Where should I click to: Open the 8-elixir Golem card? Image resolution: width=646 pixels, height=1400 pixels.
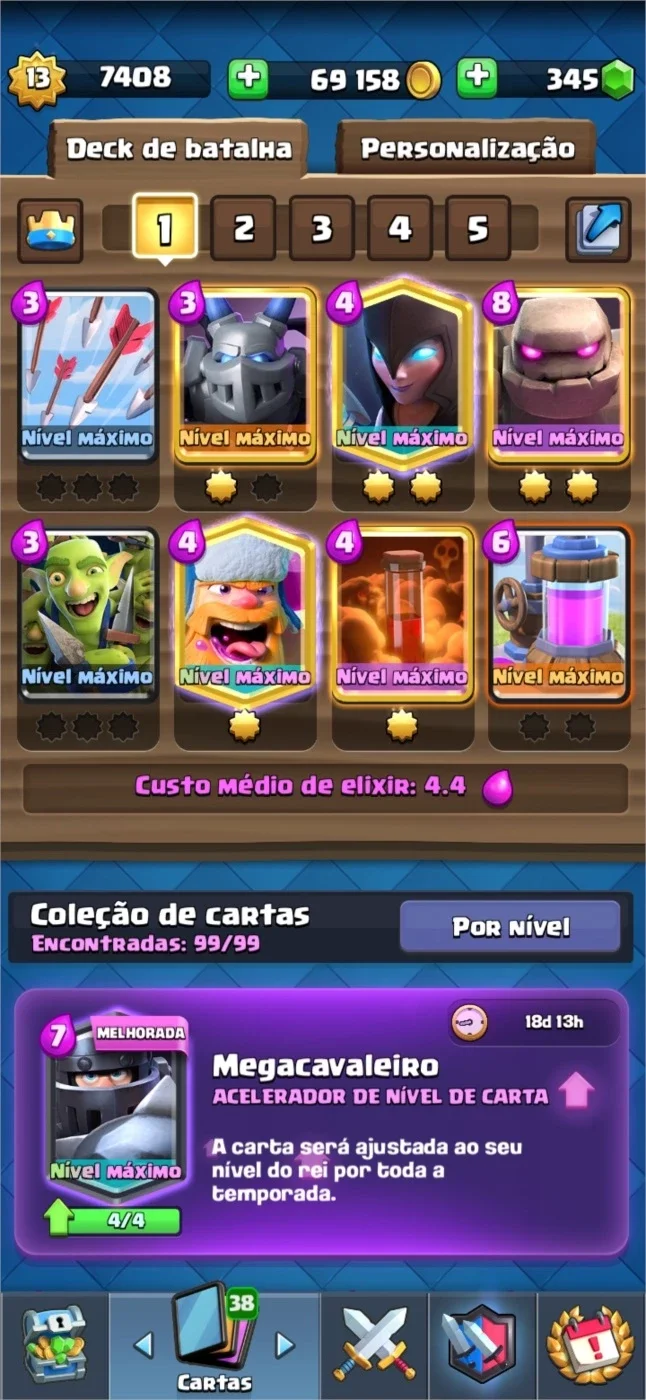[559, 375]
